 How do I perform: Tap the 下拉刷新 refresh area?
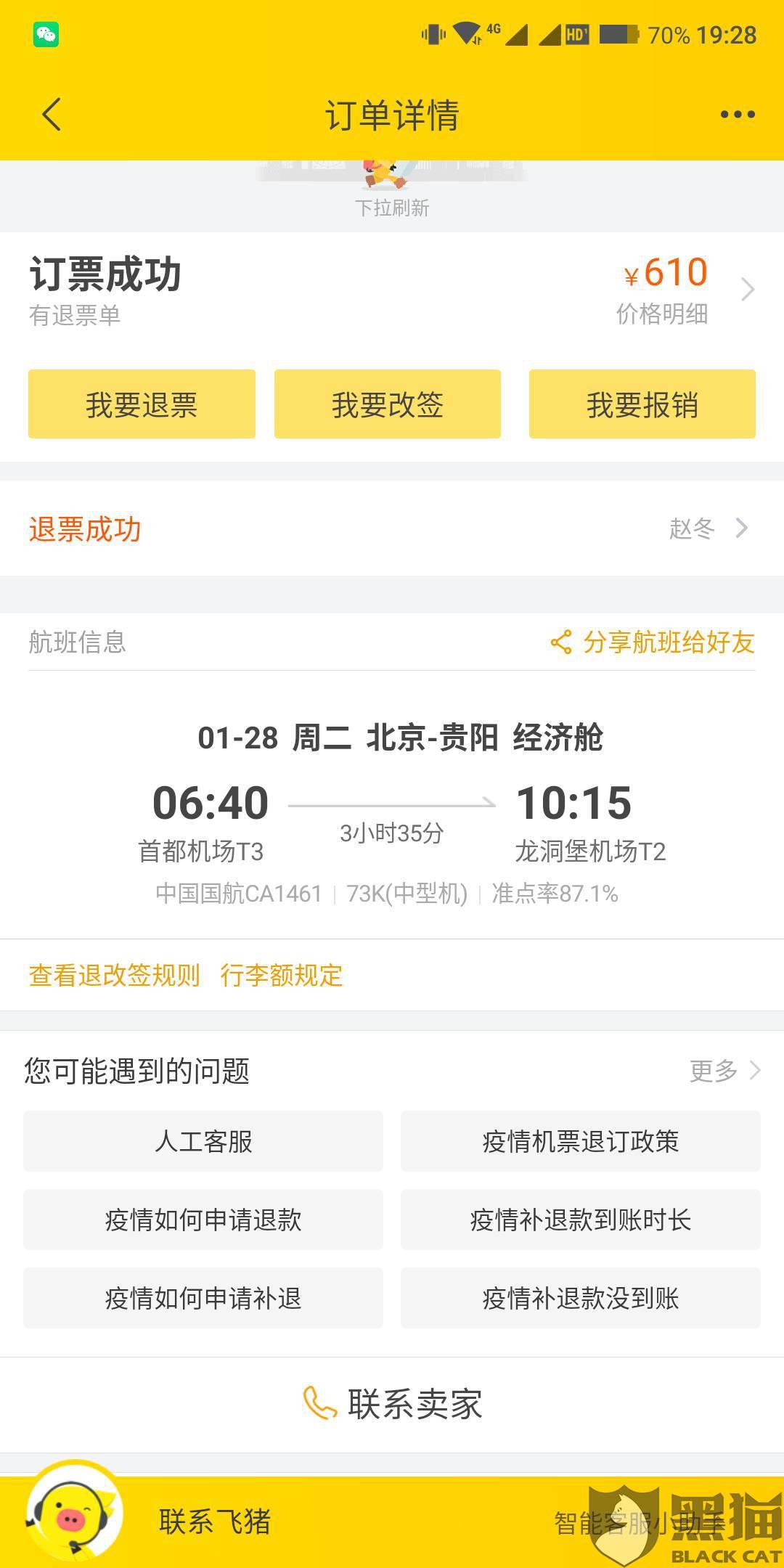click(392, 208)
